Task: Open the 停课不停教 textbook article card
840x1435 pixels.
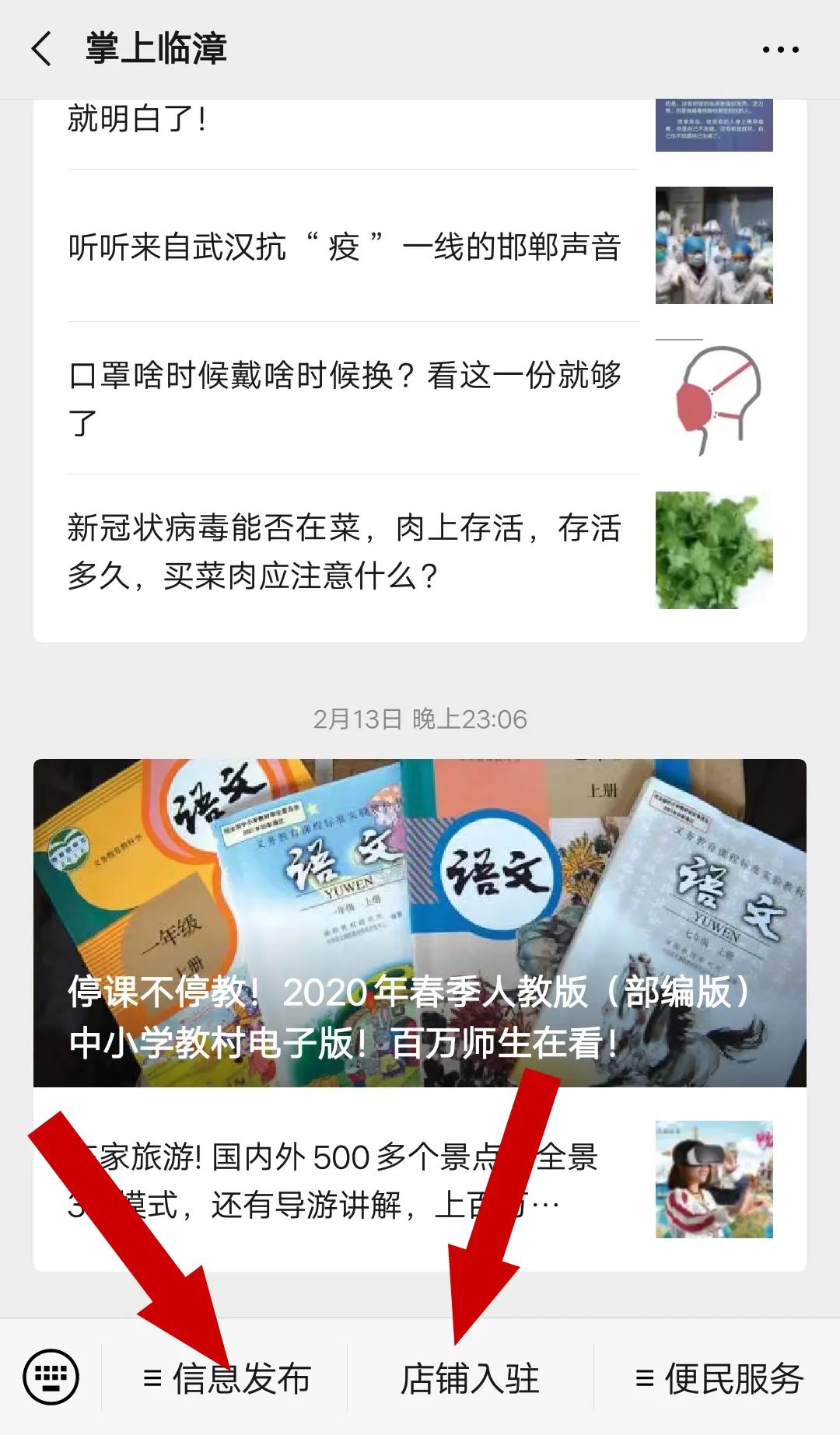Action: click(x=420, y=922)
